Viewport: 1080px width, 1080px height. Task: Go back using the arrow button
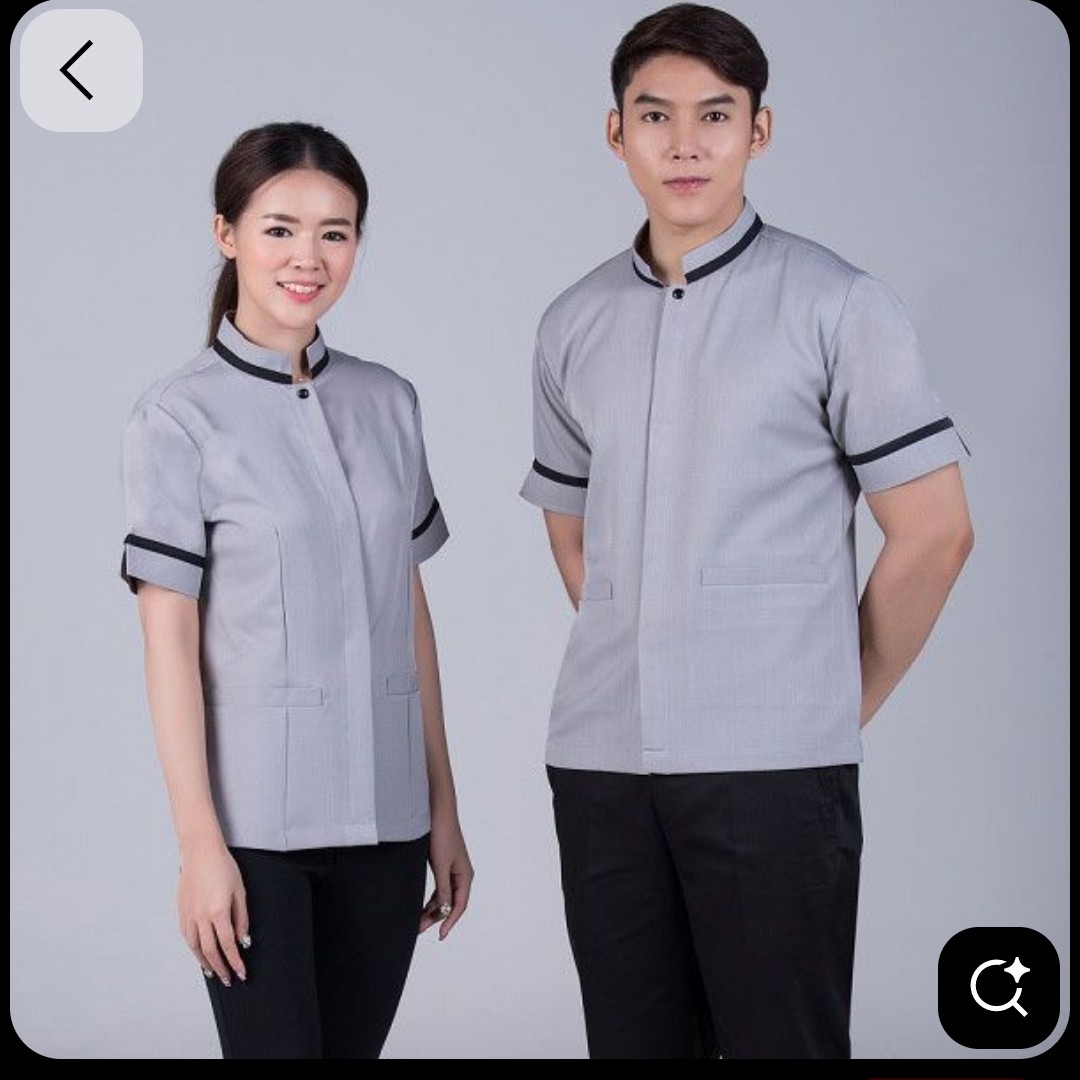pyautogui.click(x=80, y=70)
